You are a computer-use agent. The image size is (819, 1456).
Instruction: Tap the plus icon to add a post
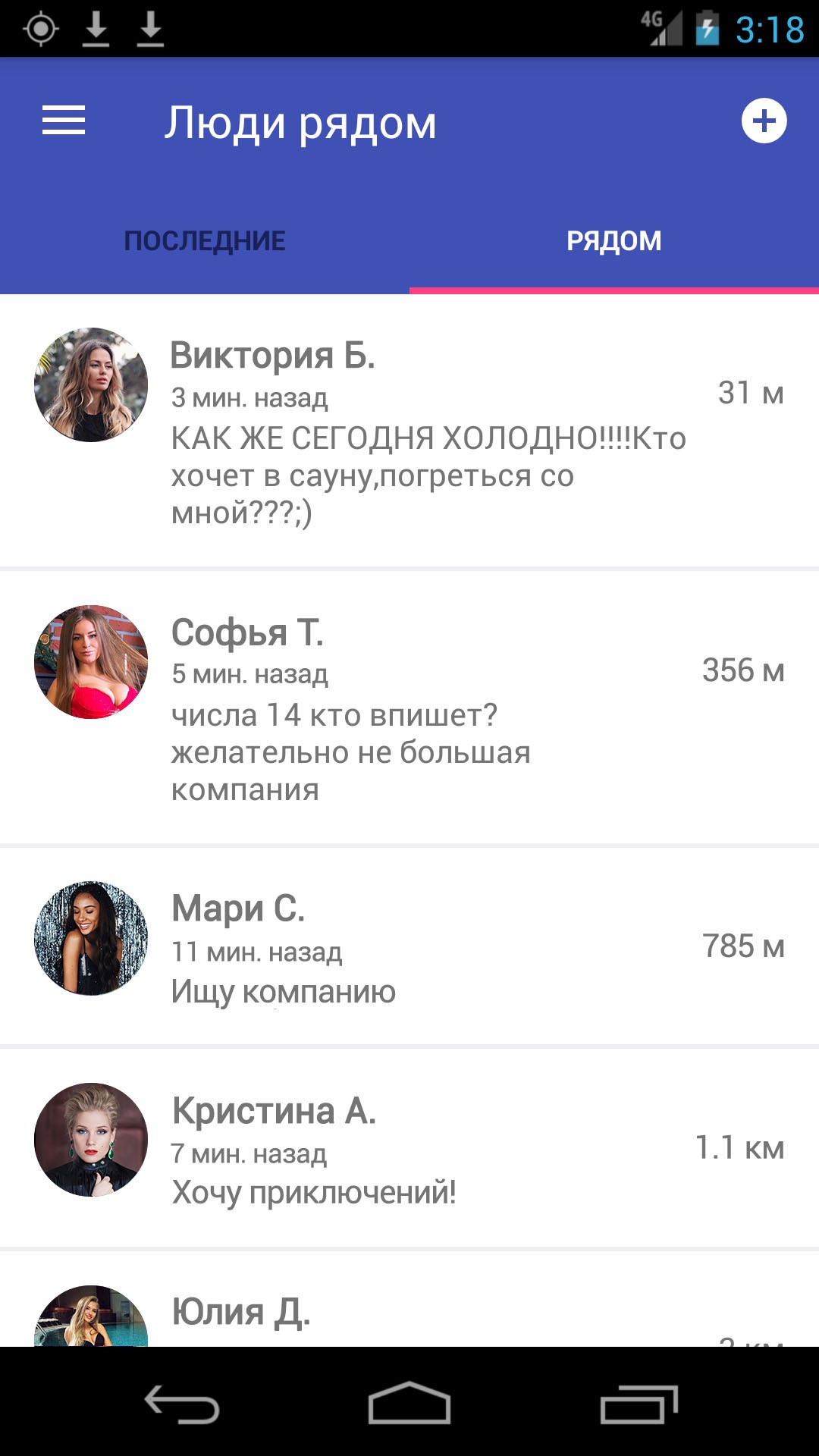[764, 121]
